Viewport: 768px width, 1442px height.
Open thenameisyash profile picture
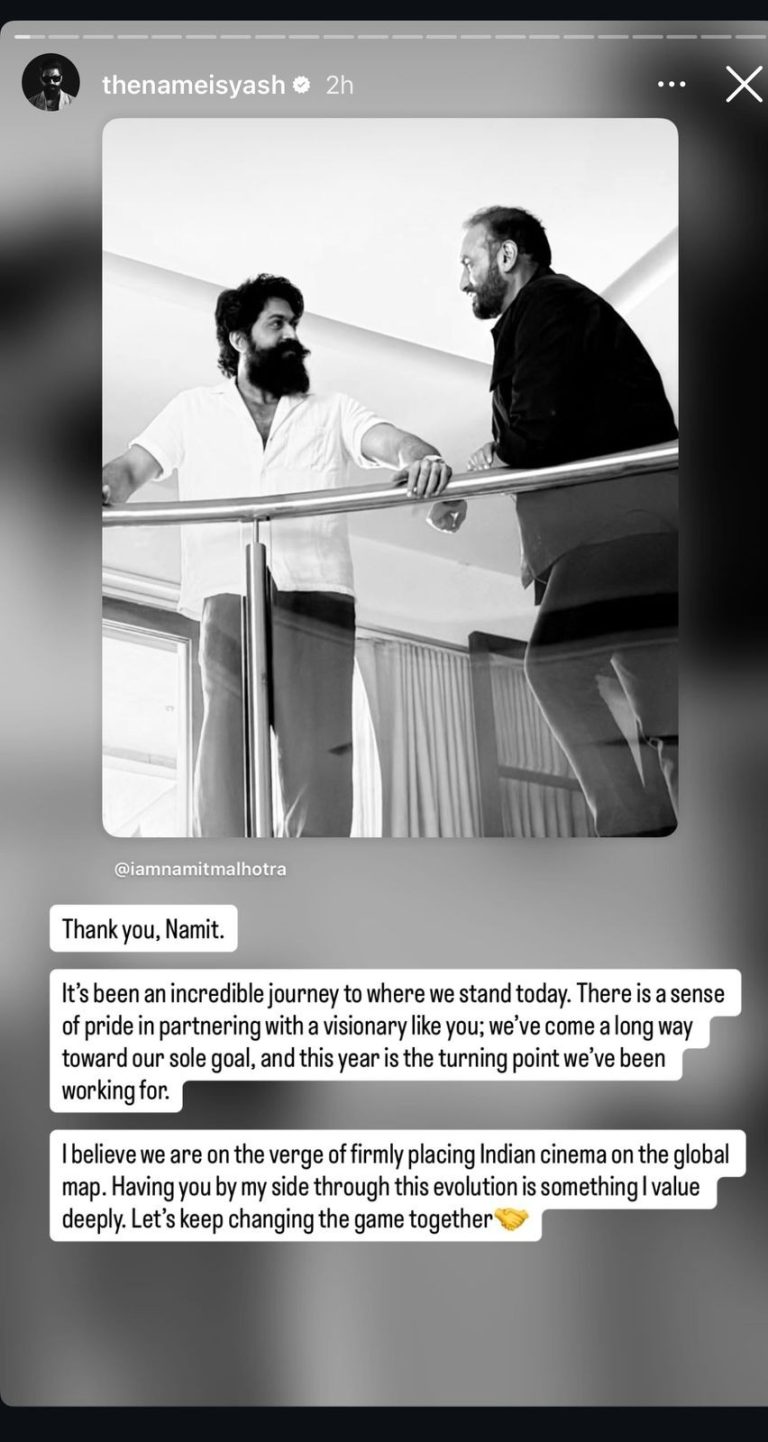(x=50, y=83)
